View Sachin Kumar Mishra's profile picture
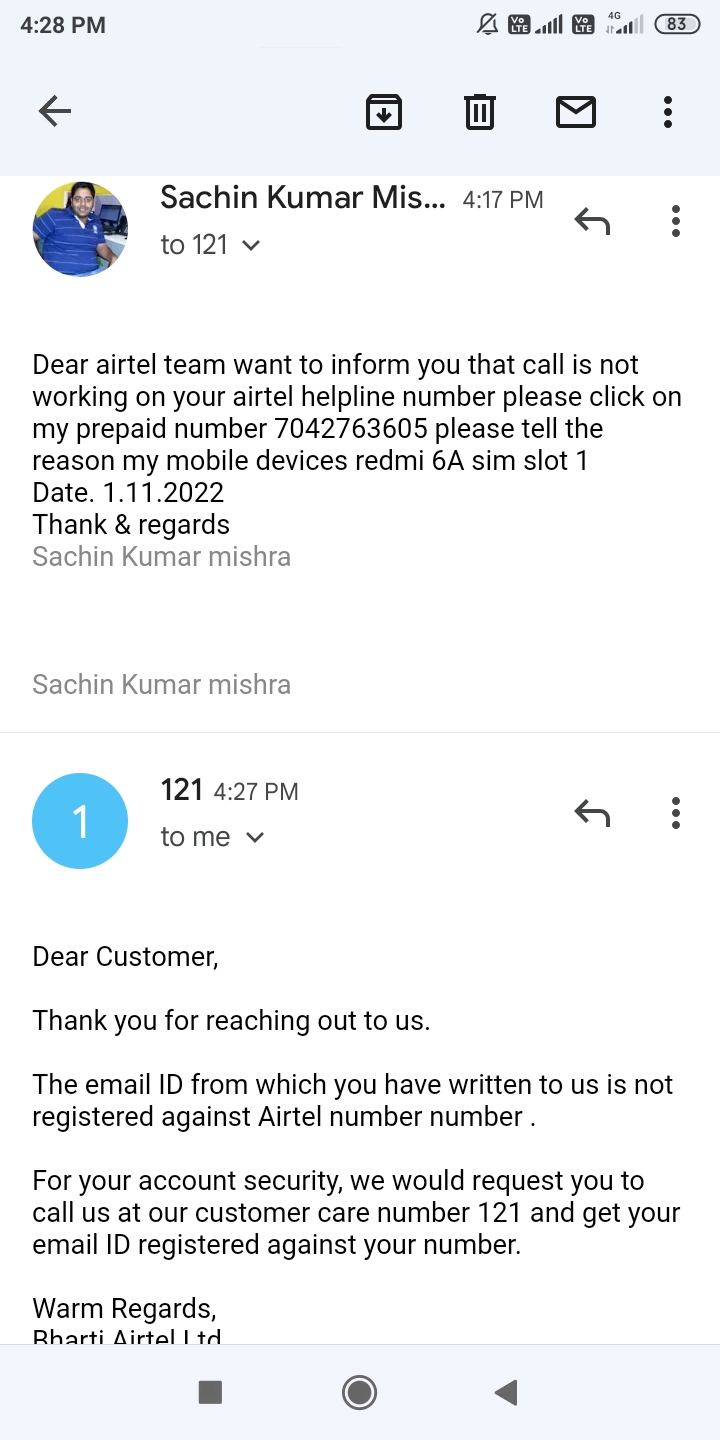Image resolution: width=720 pixels, height=1440 pixels. (80, 229)
